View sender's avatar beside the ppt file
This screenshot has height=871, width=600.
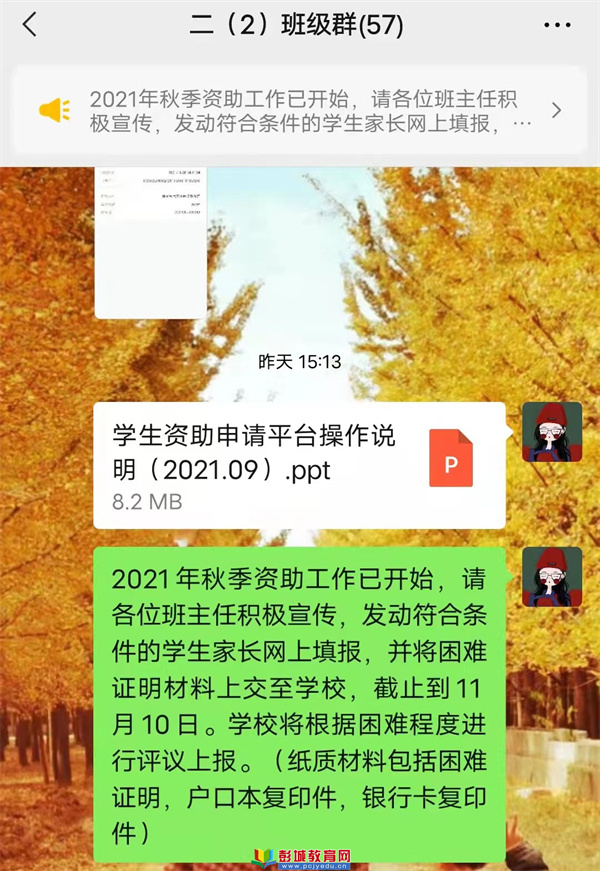point(552,432)
